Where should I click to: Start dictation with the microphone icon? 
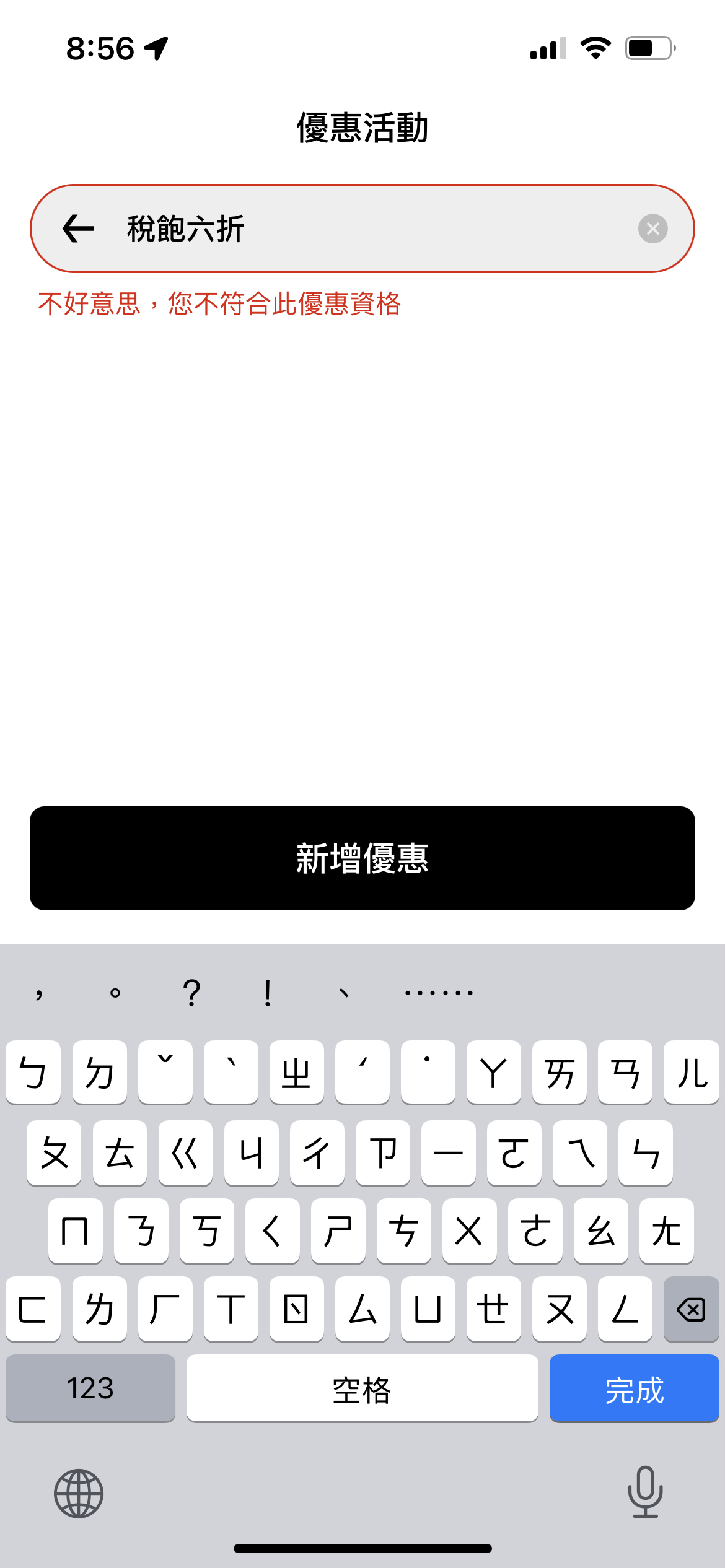point(645,1492)
